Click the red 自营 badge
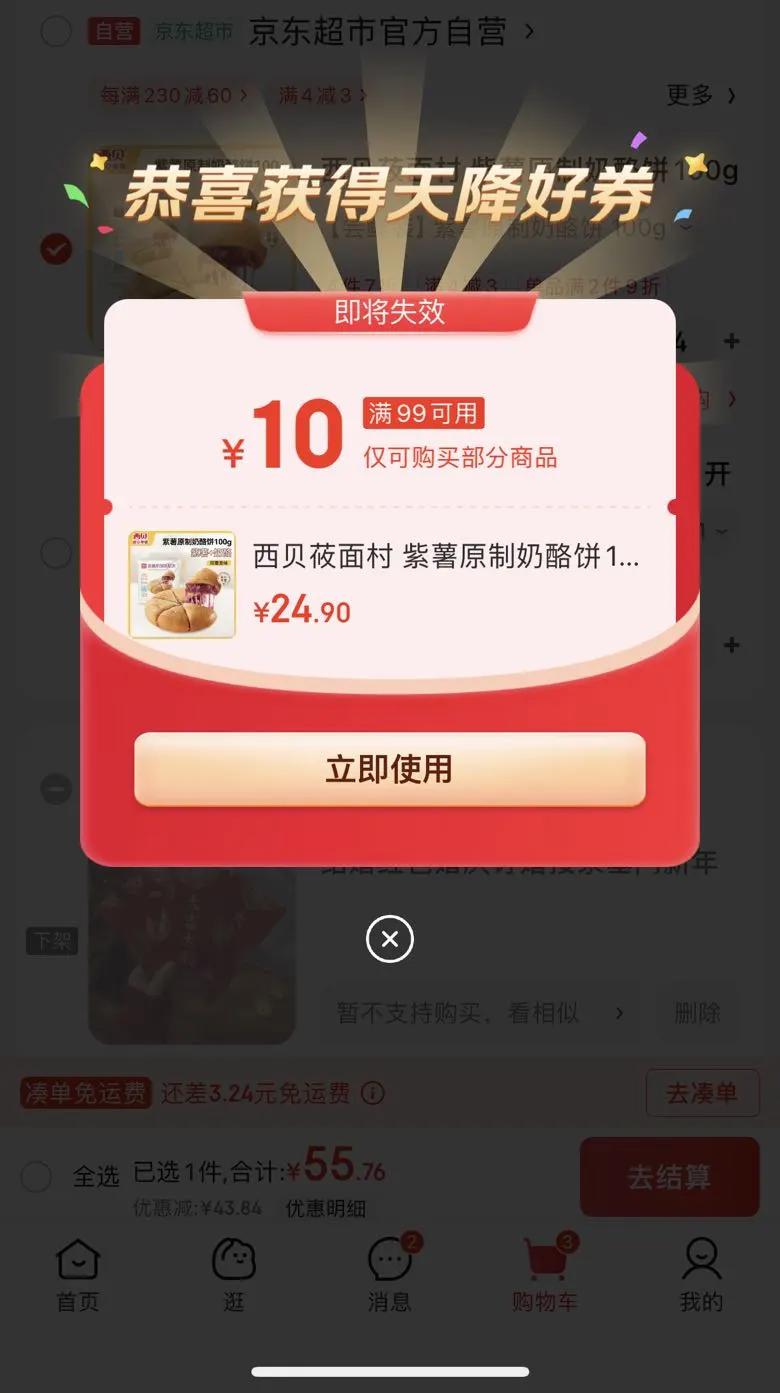 115,31
